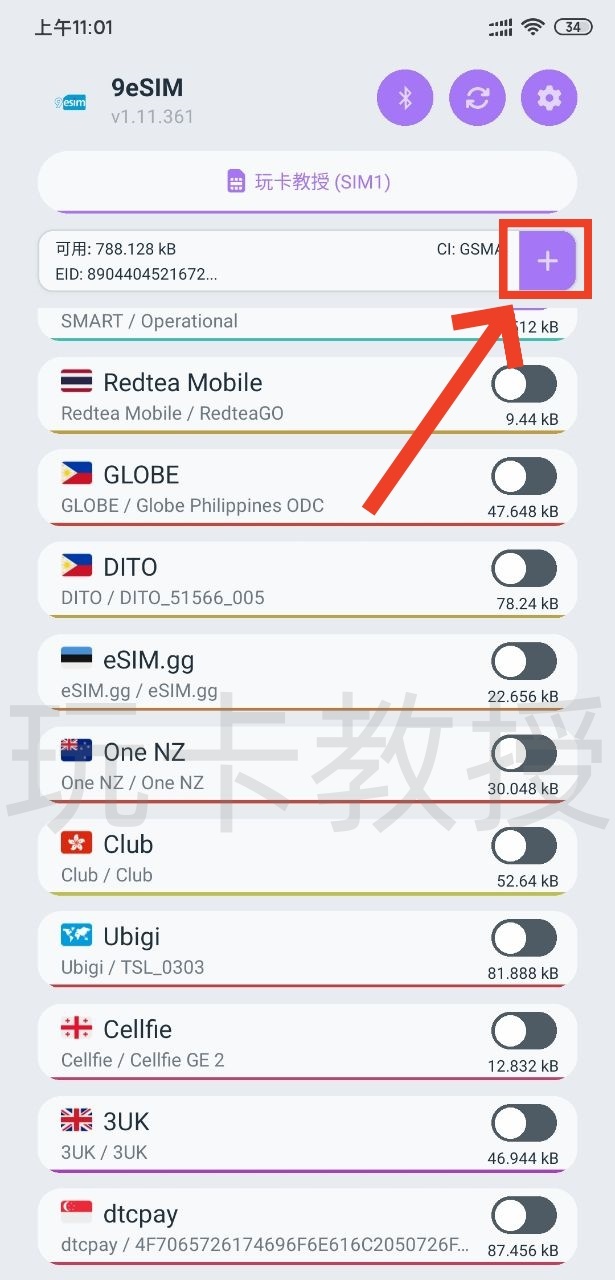Activate the Club profile switch
Viewport: 615px width, 1280px height.
(524, 846)
